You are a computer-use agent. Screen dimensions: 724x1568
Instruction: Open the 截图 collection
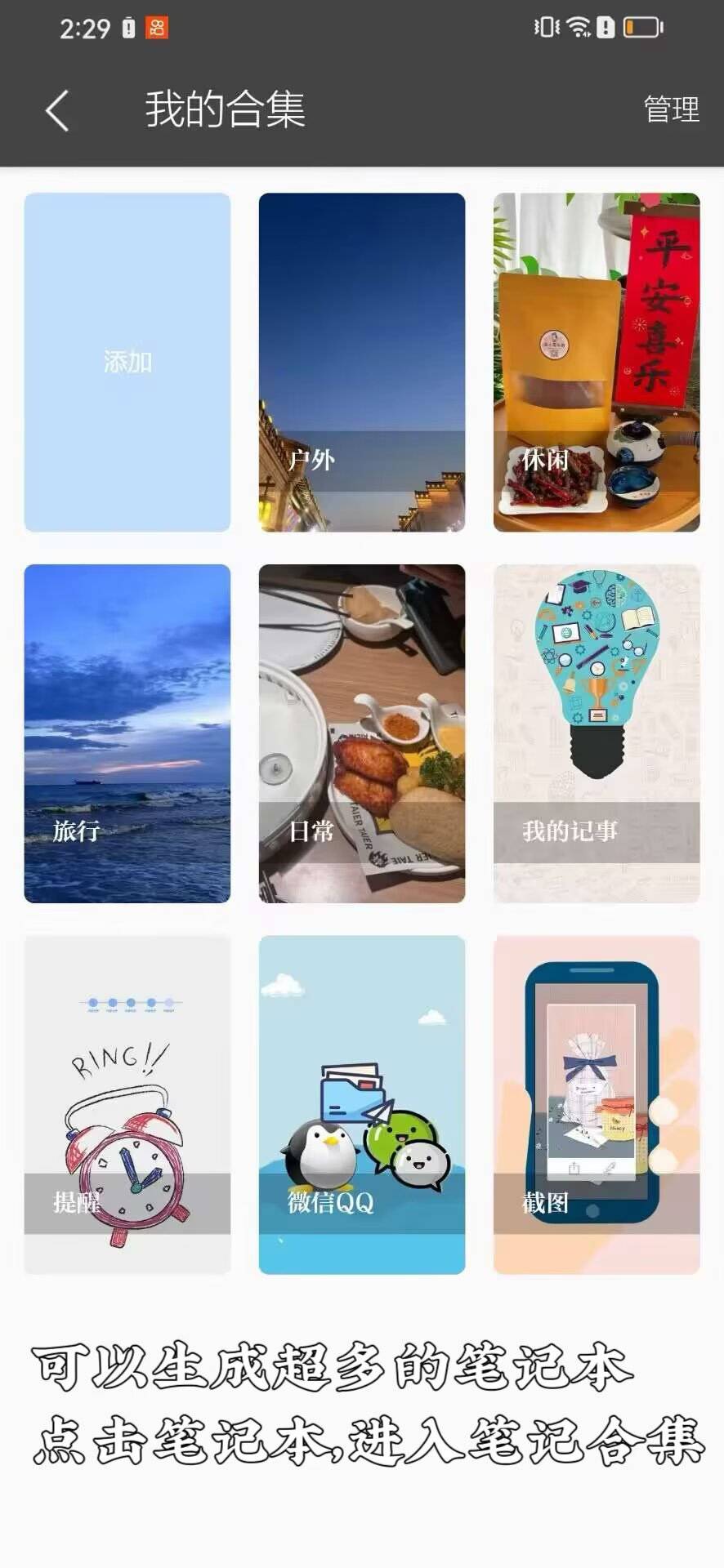597,1104
